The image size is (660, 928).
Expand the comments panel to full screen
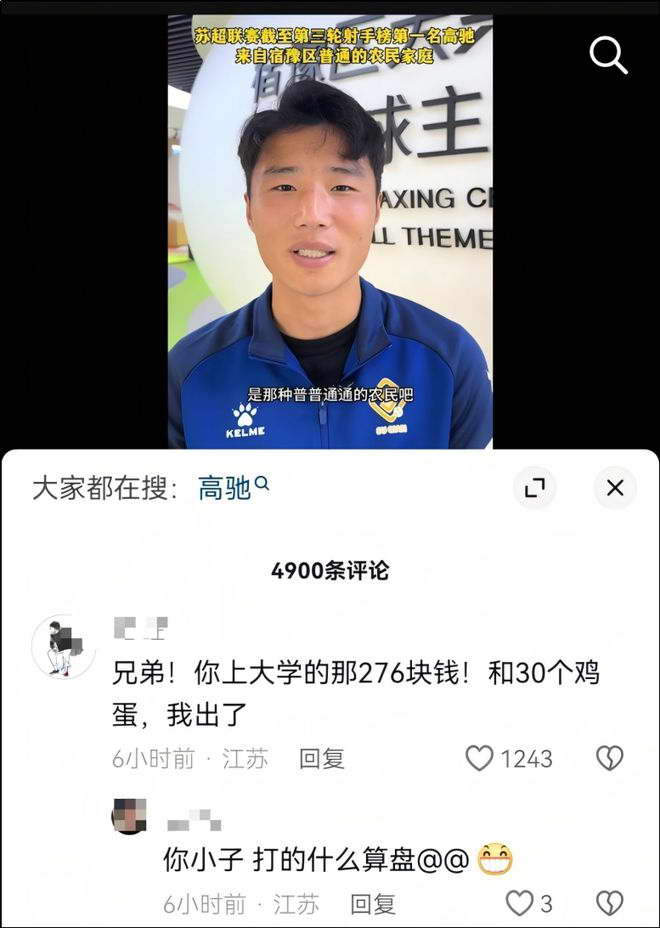[x=535, y=487]
